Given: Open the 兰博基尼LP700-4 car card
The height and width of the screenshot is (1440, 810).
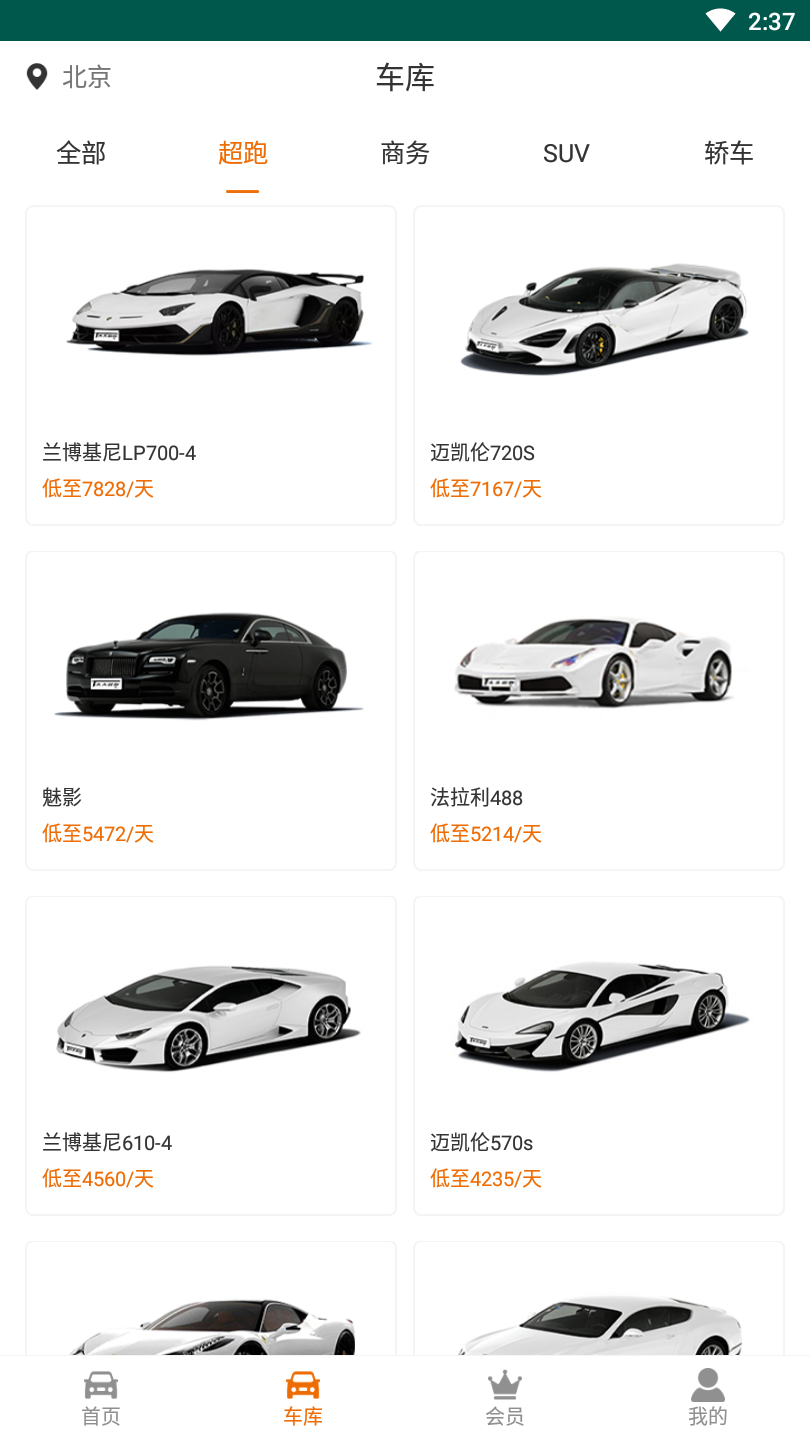Looking at the screenshot, I should (211, 365).
